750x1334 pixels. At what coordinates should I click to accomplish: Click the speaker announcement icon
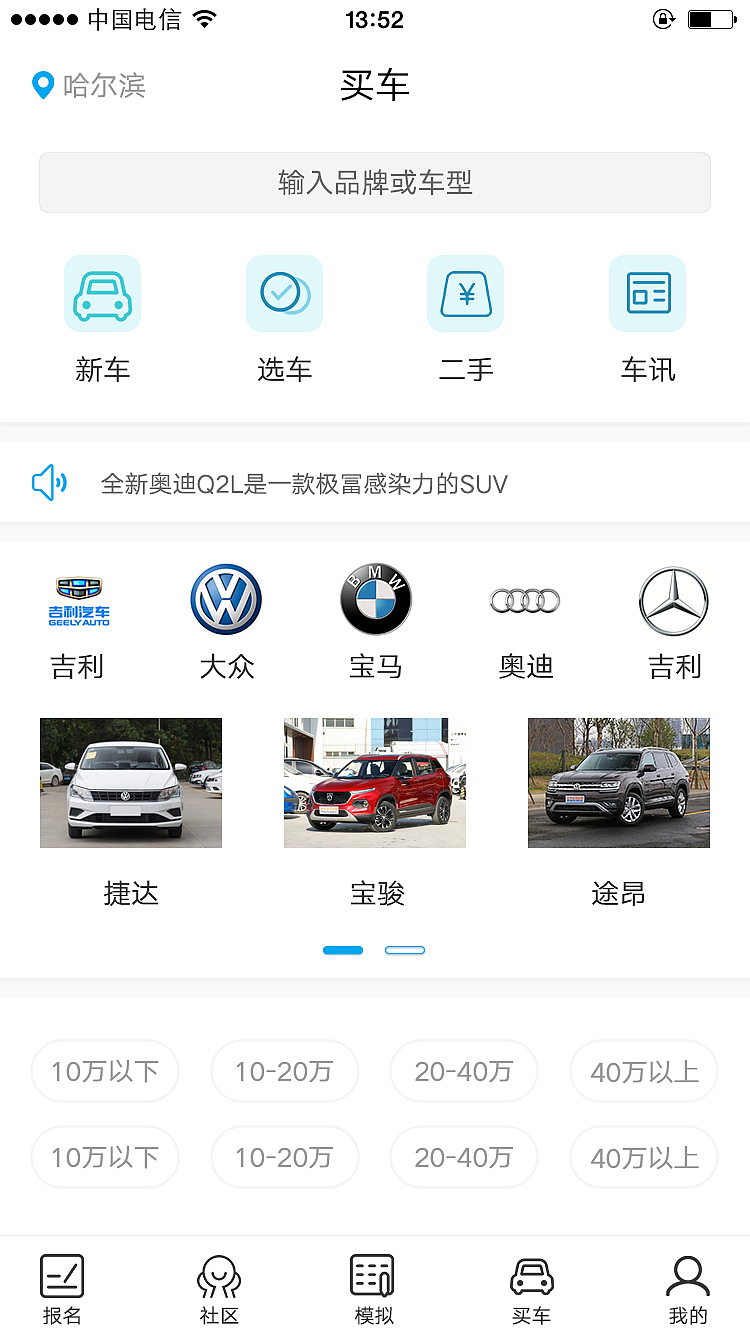48,483
